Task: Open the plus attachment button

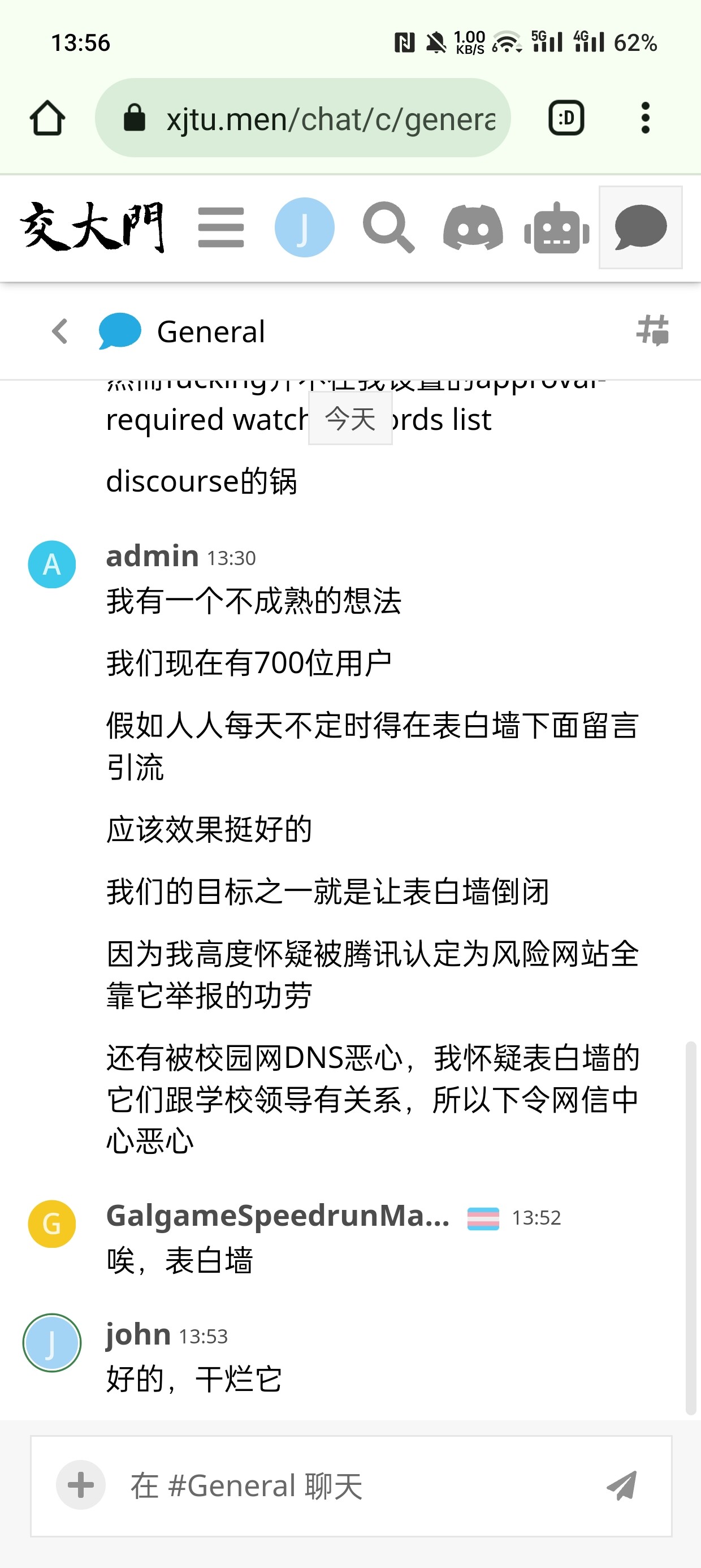Action: point(80,1485)
